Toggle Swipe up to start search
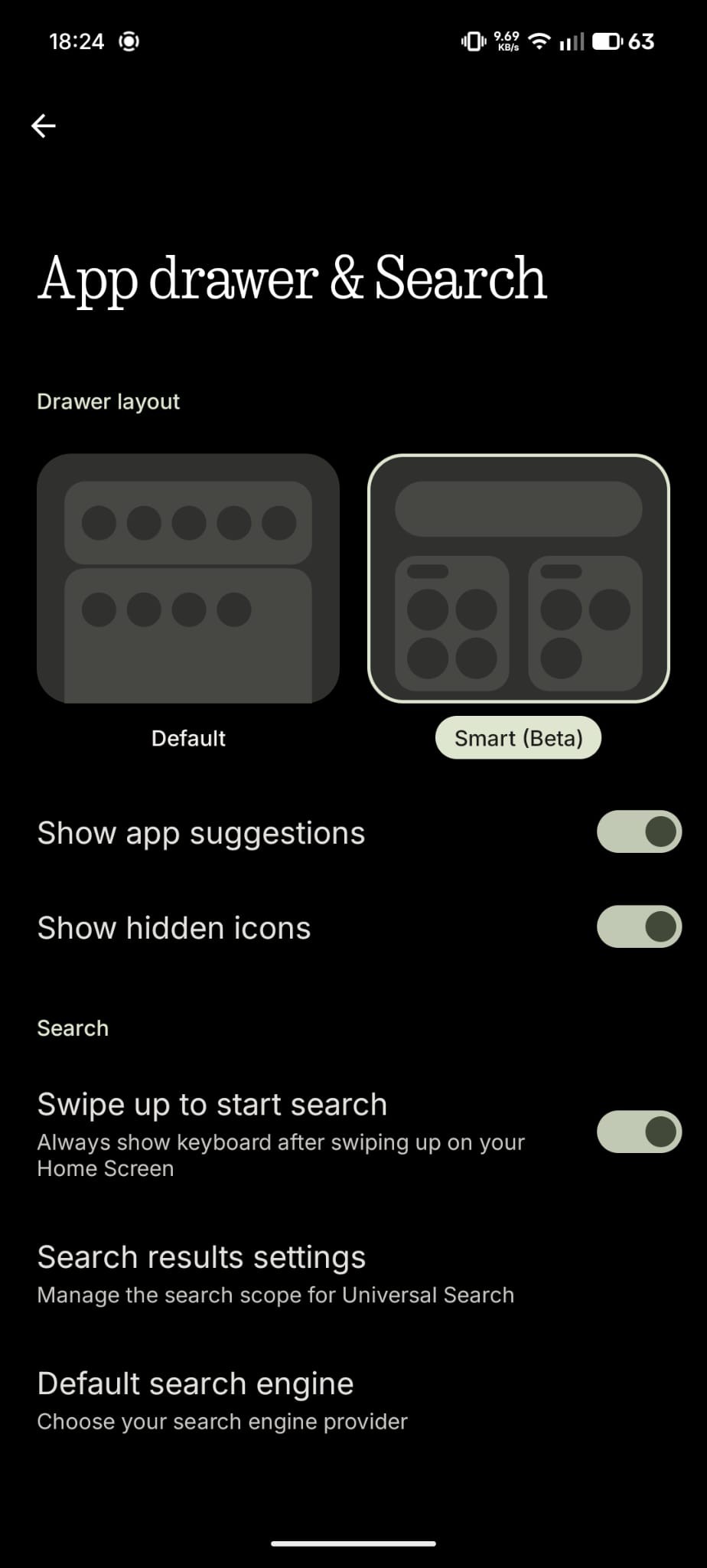 click(x=639, y=1132)
